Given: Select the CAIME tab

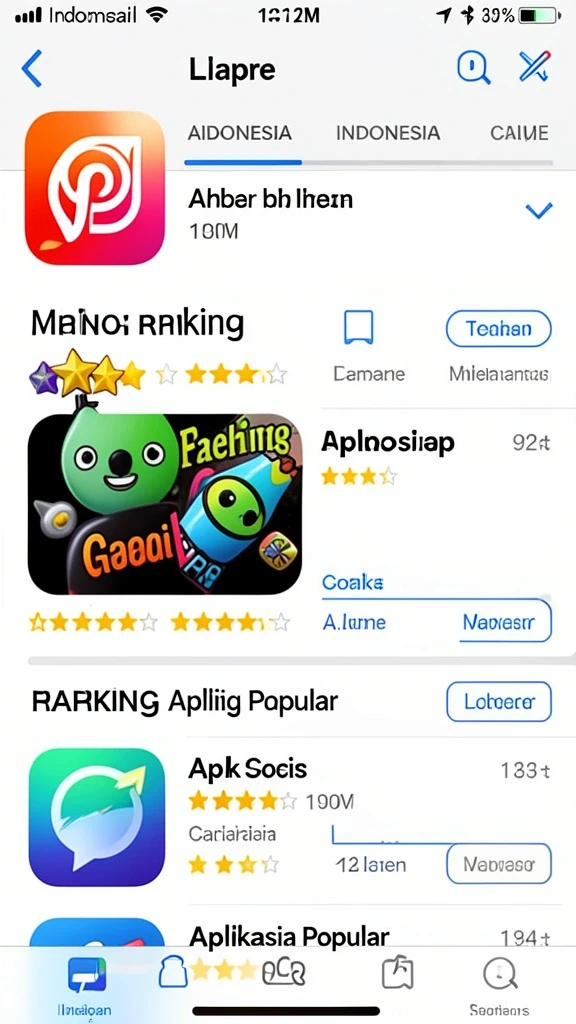Looking at the screenshot, I should click(x=519, y=133).
